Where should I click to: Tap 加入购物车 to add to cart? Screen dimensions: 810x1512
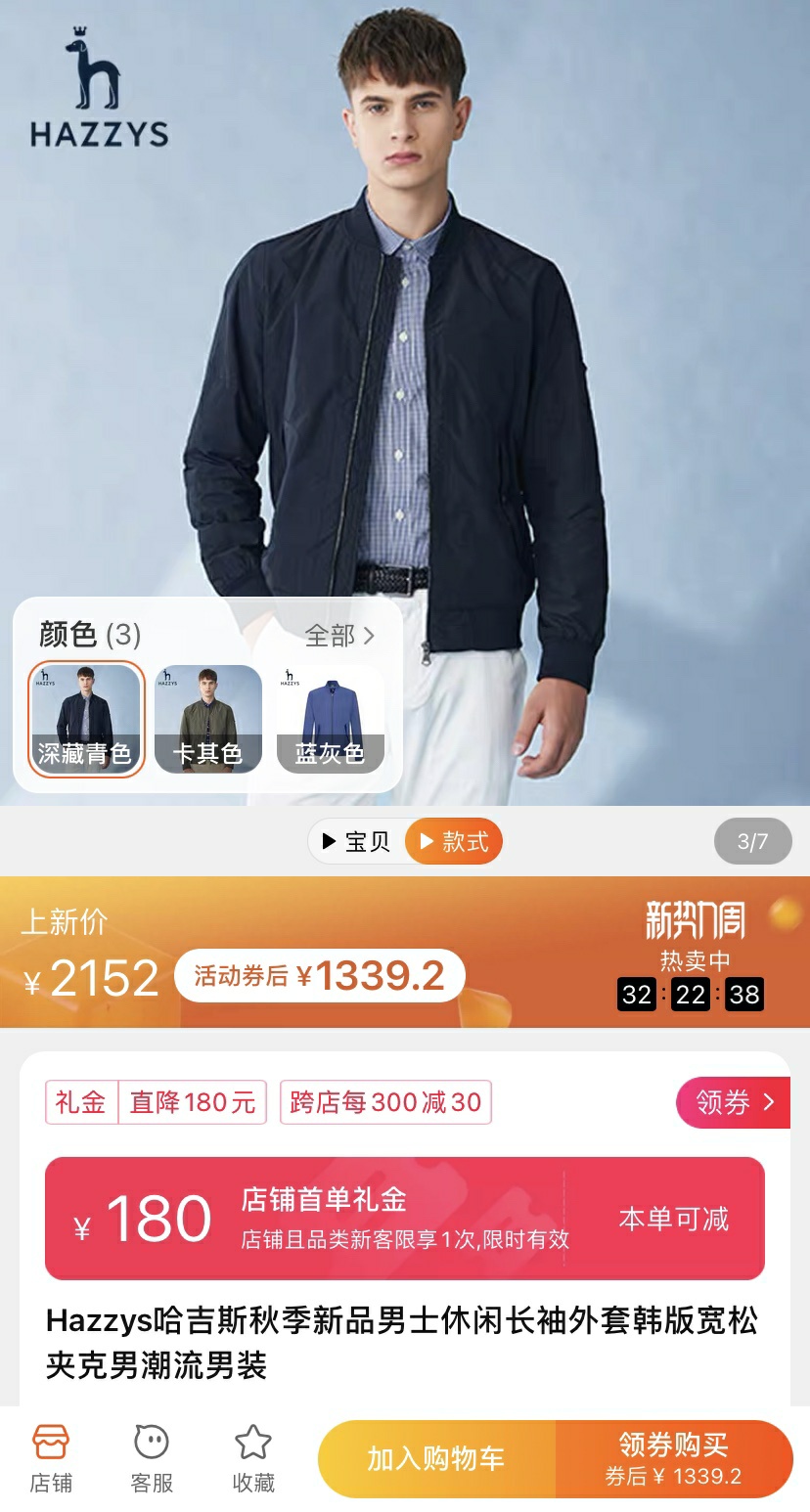[x=436, y=1459]
